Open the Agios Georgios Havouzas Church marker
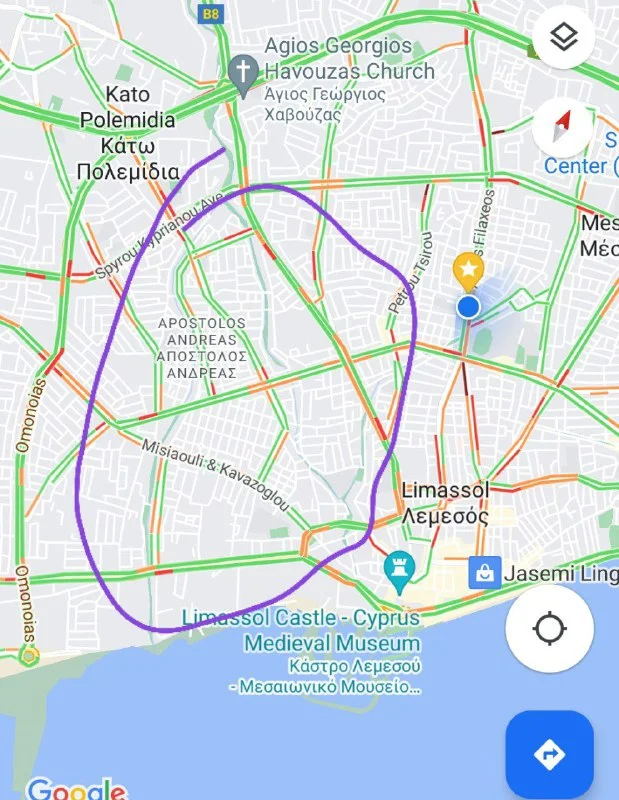Image resolution: width=619 pixels, height=800 pixels. pyautogui.click(x=242, y=72)
